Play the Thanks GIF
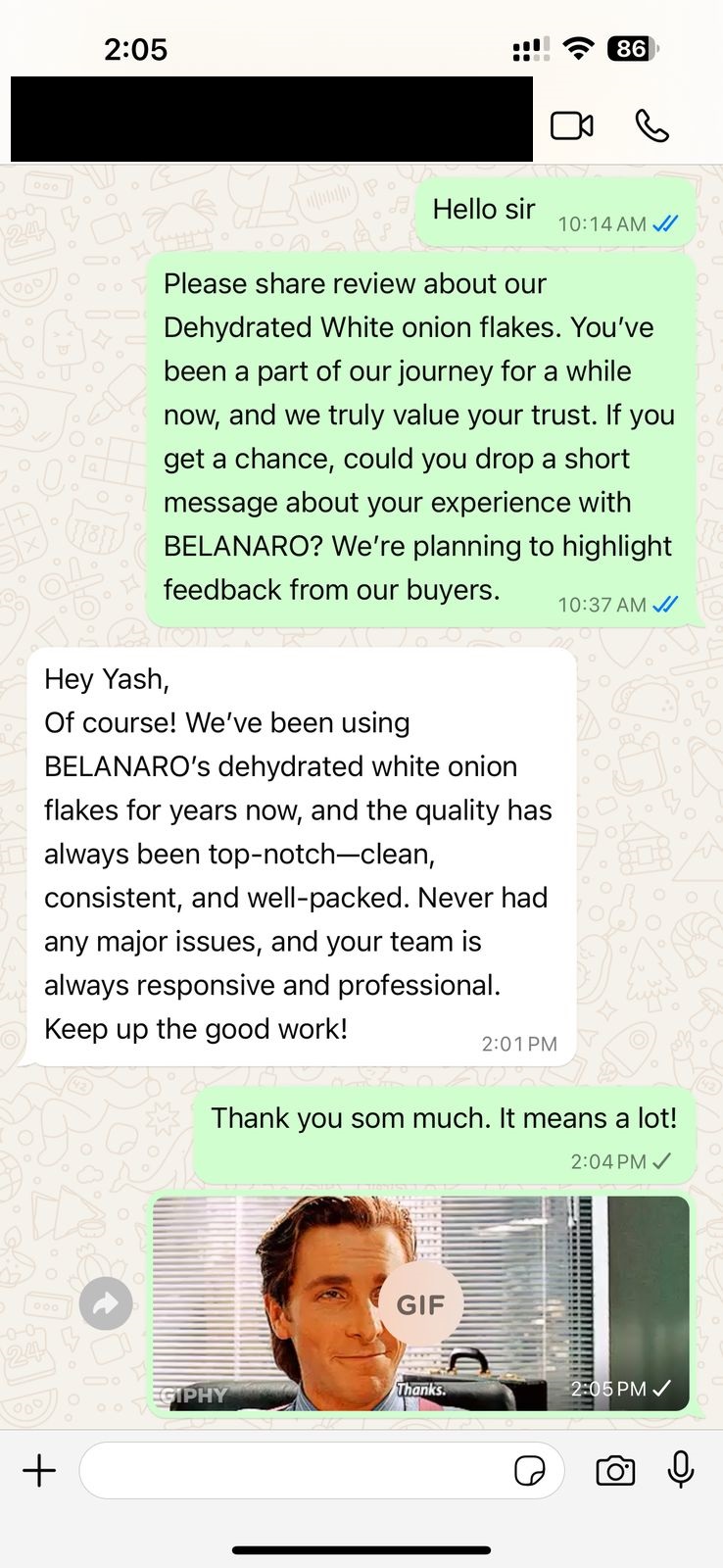The image size is (723, 1568). pos(420,1304)
